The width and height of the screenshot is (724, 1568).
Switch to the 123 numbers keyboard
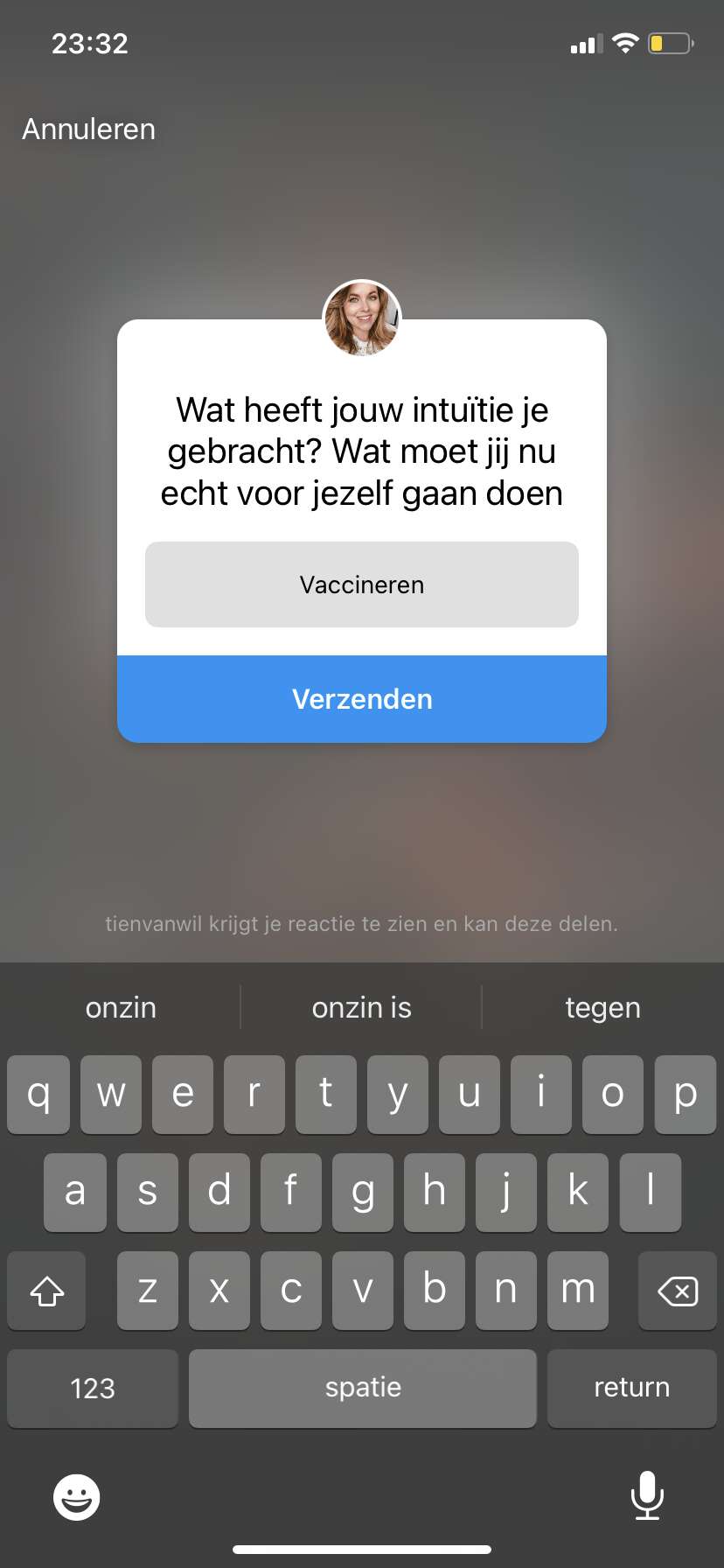point(93,1388)
